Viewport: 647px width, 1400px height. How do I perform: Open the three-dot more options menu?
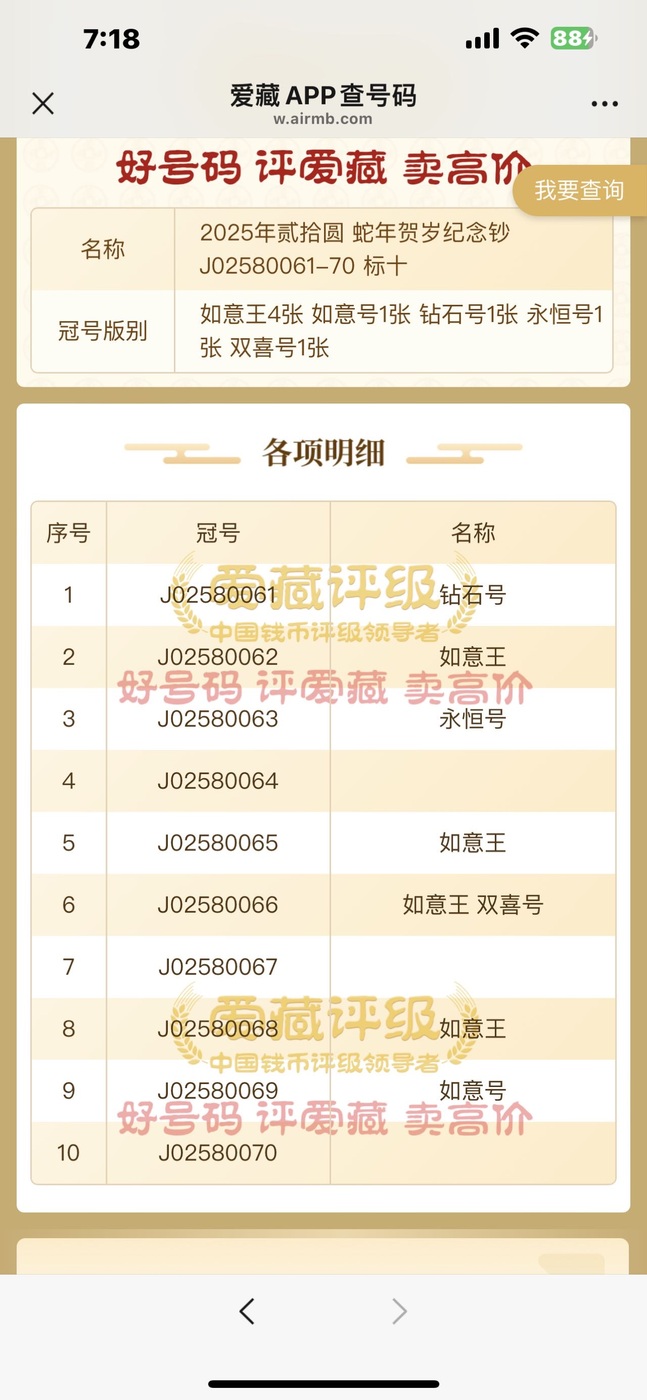(x=605, y=104)
